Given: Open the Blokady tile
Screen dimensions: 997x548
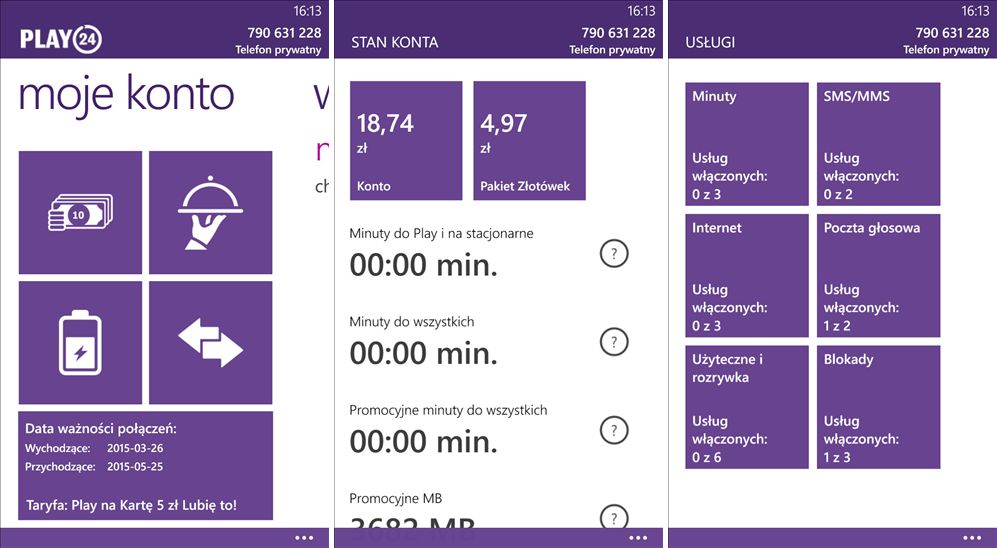Looking at the screenshot, I should click(x=878, y=406).
